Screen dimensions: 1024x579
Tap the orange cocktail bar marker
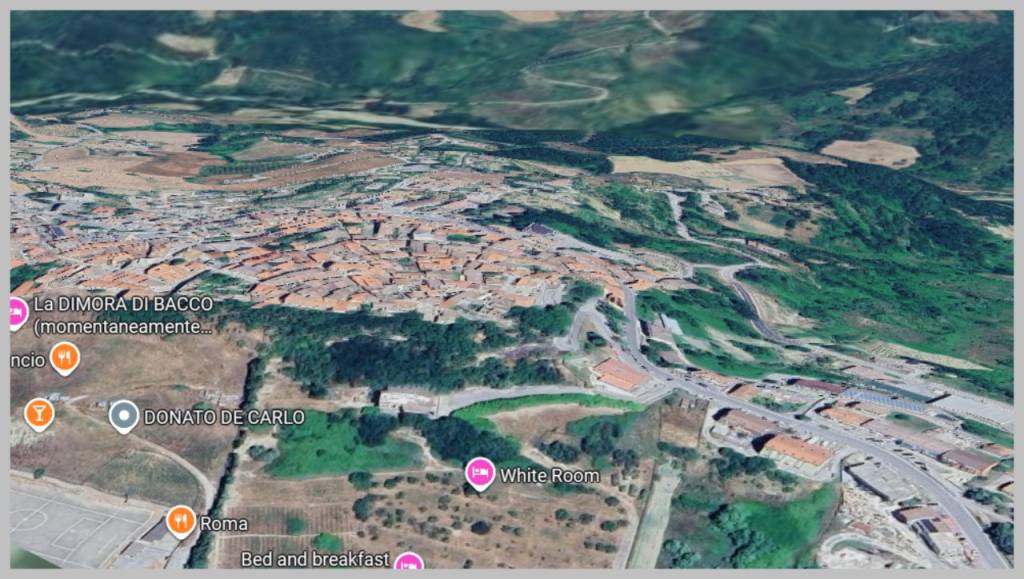[39, 412]
